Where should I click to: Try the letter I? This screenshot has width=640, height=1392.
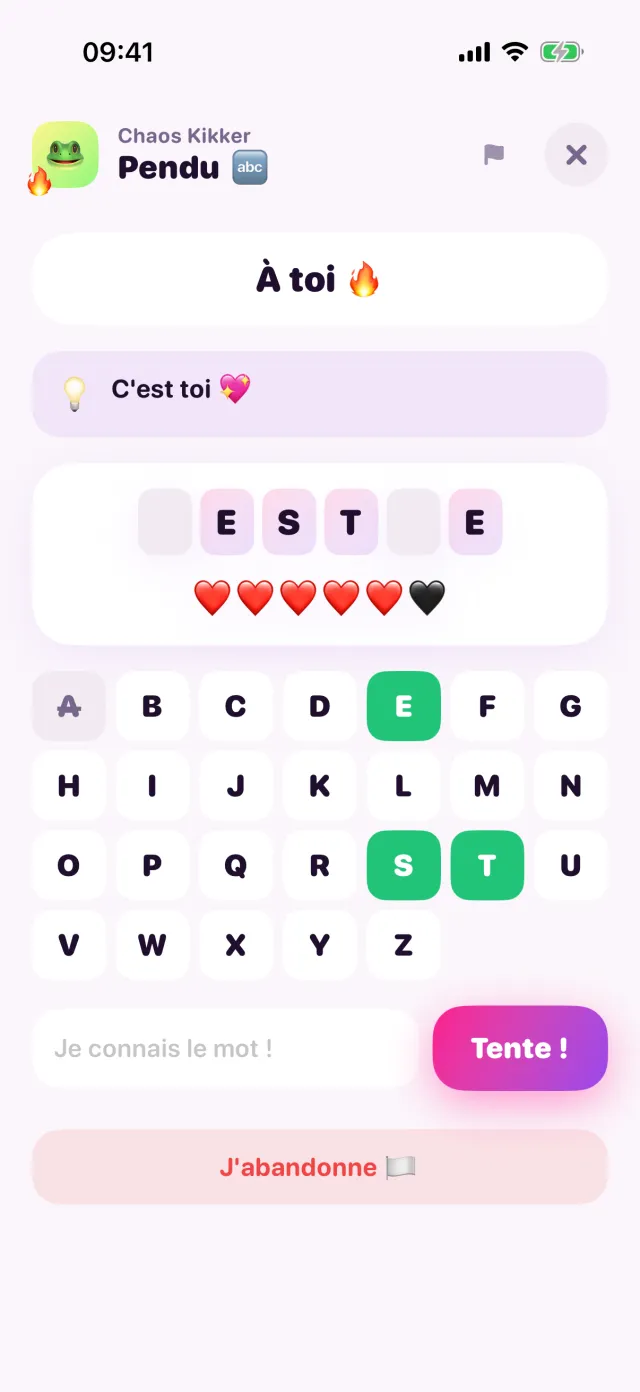[152, 786]
